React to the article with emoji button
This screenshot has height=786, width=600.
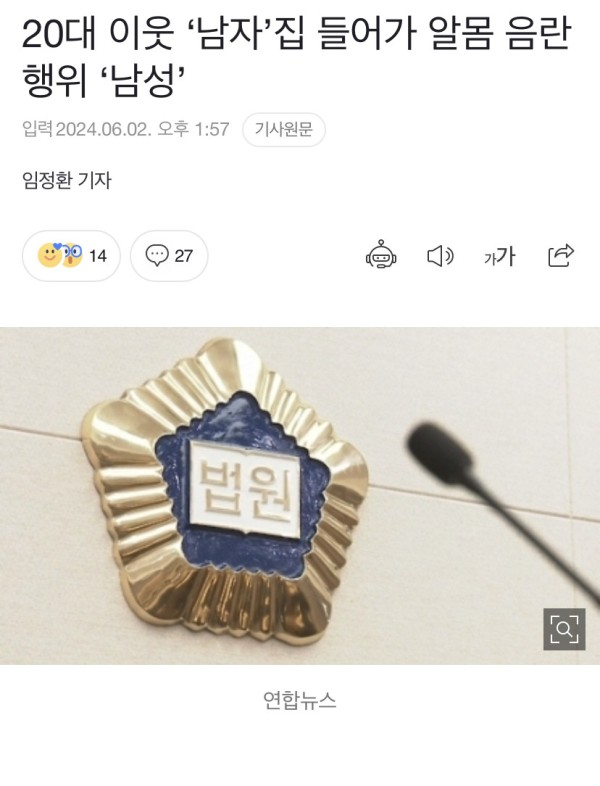[72, 256]
